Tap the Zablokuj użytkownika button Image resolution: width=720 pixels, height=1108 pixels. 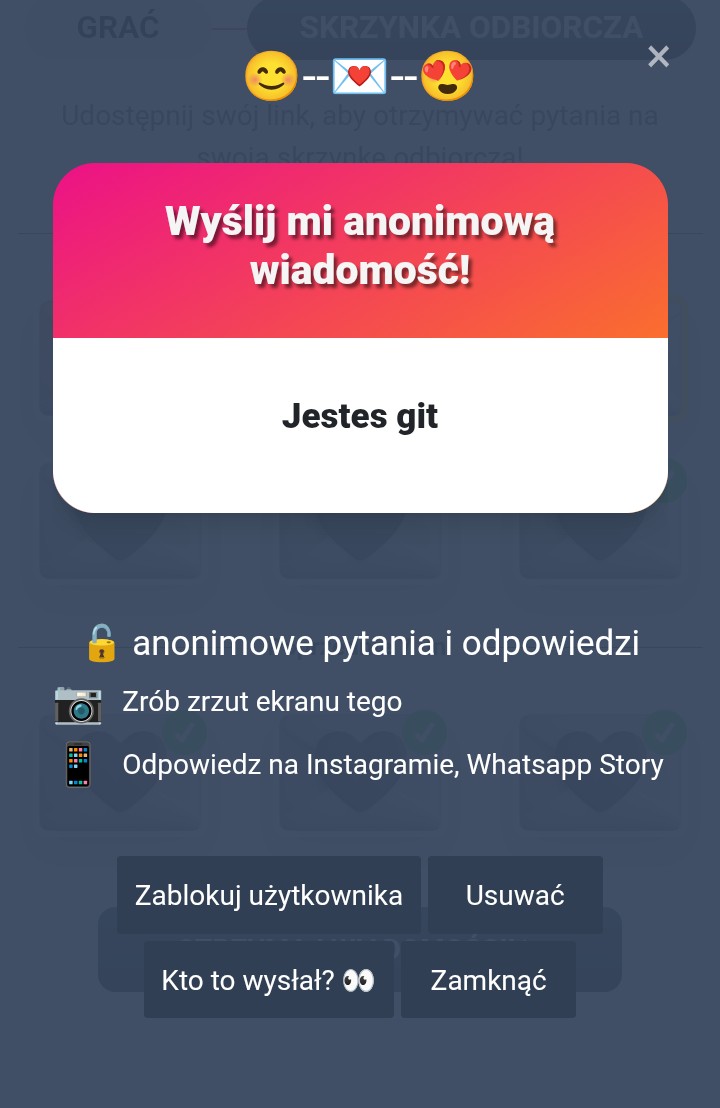(x=269, y=895)
